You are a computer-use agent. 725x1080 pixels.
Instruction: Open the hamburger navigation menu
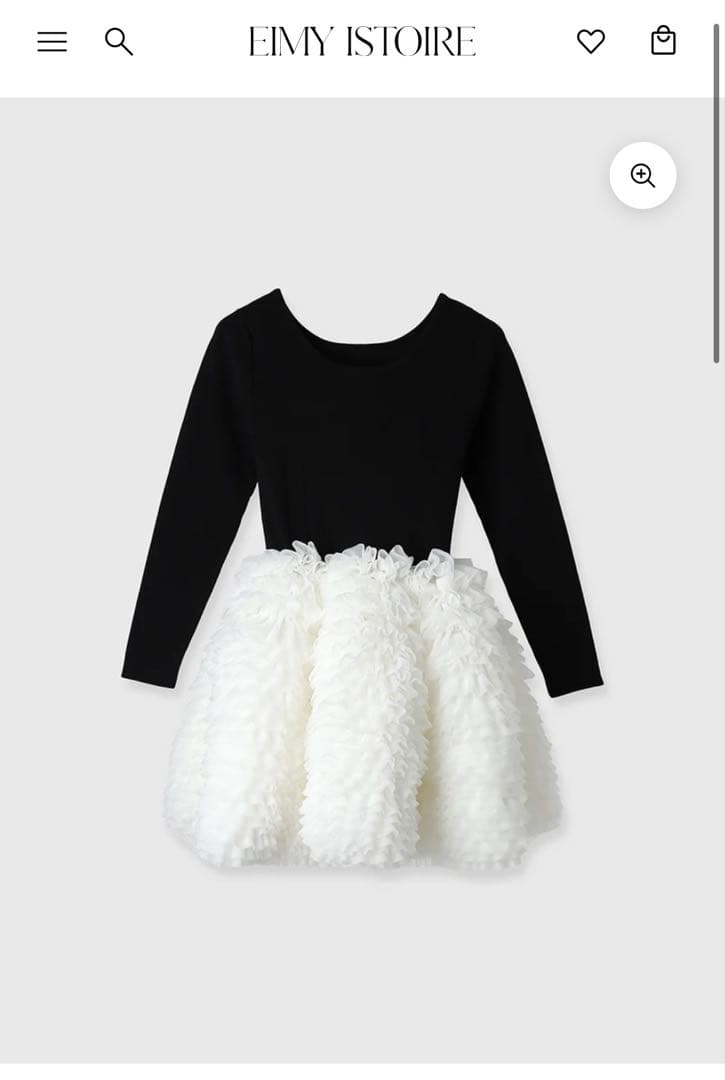click(52, 41)
